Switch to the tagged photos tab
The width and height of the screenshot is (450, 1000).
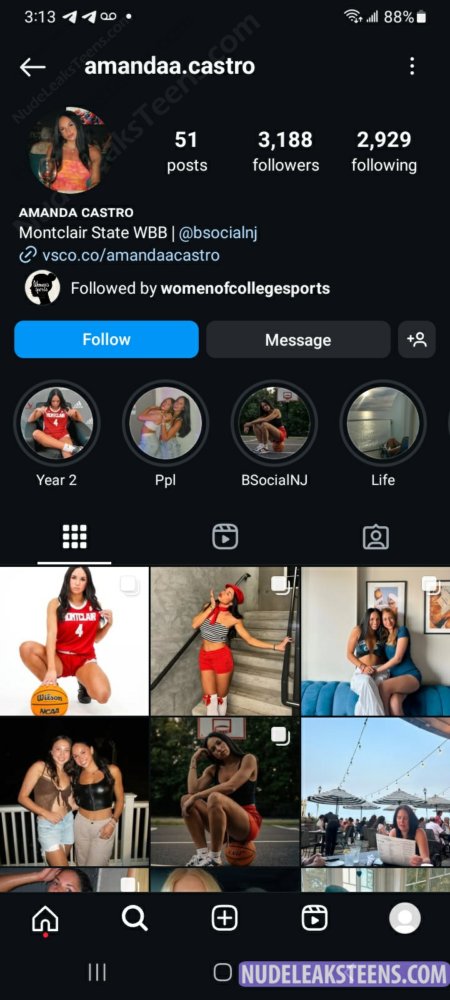click(x=375, y=537)
